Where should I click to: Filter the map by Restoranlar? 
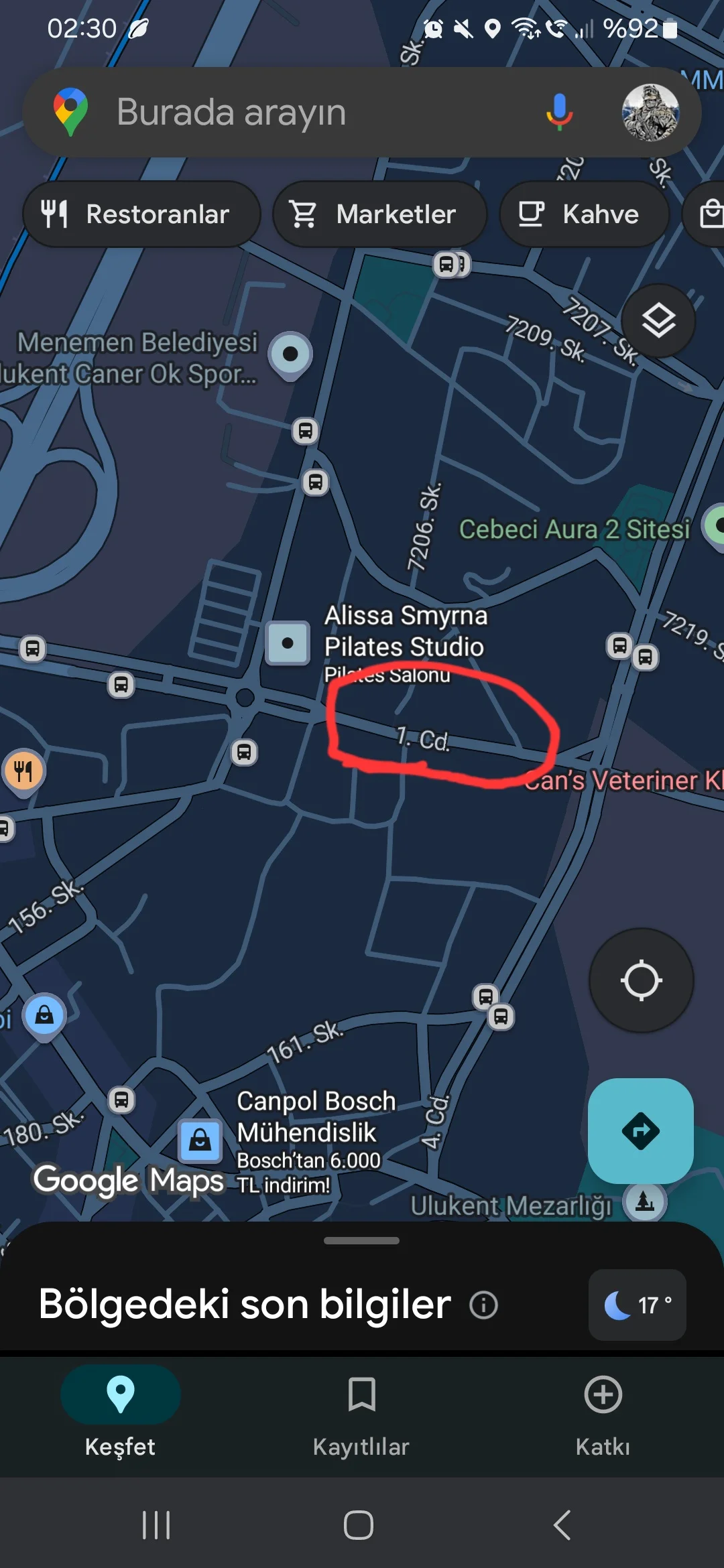tap(141, 214)
